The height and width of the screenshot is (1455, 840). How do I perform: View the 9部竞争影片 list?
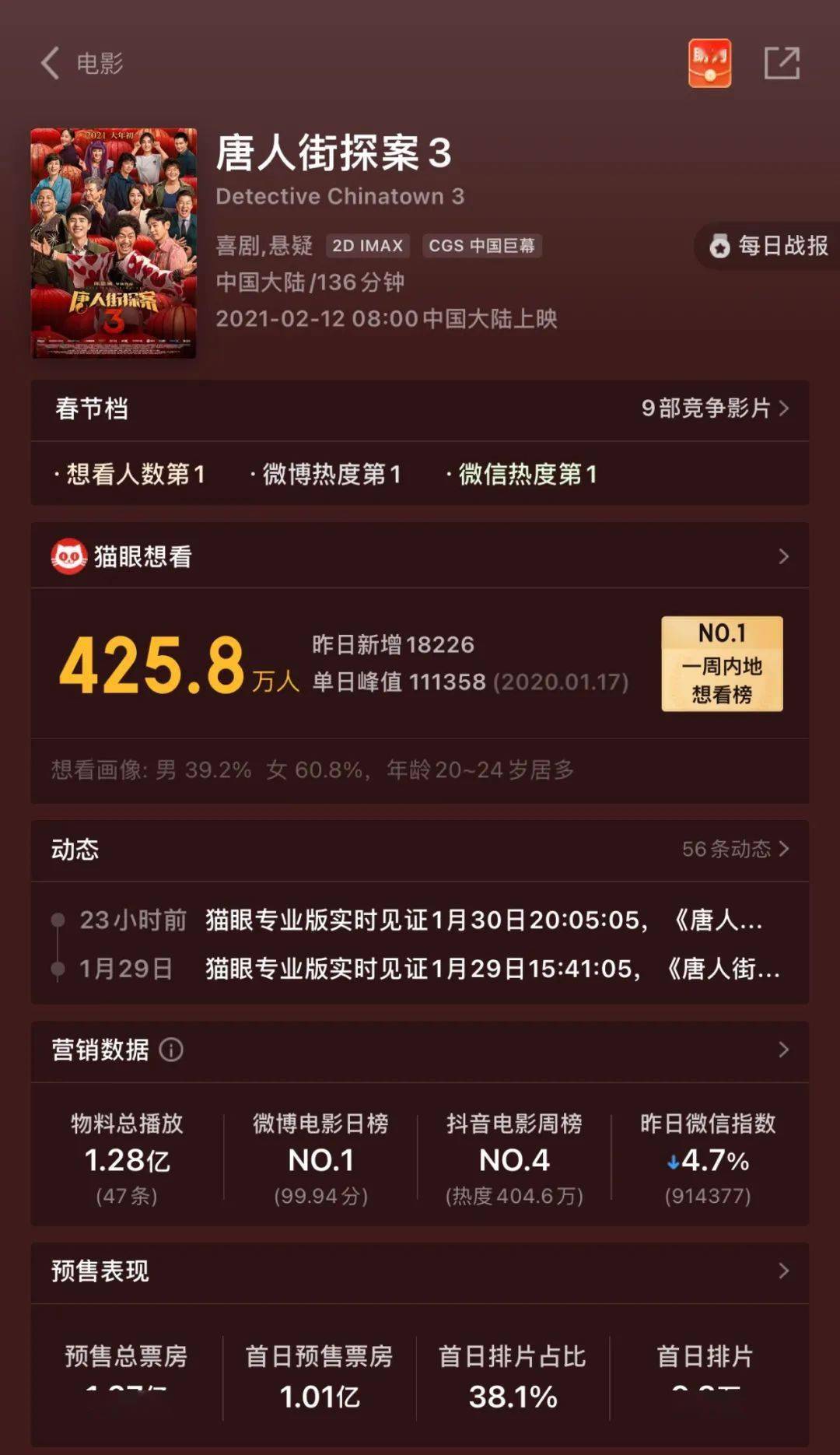(x=714, y=408)
